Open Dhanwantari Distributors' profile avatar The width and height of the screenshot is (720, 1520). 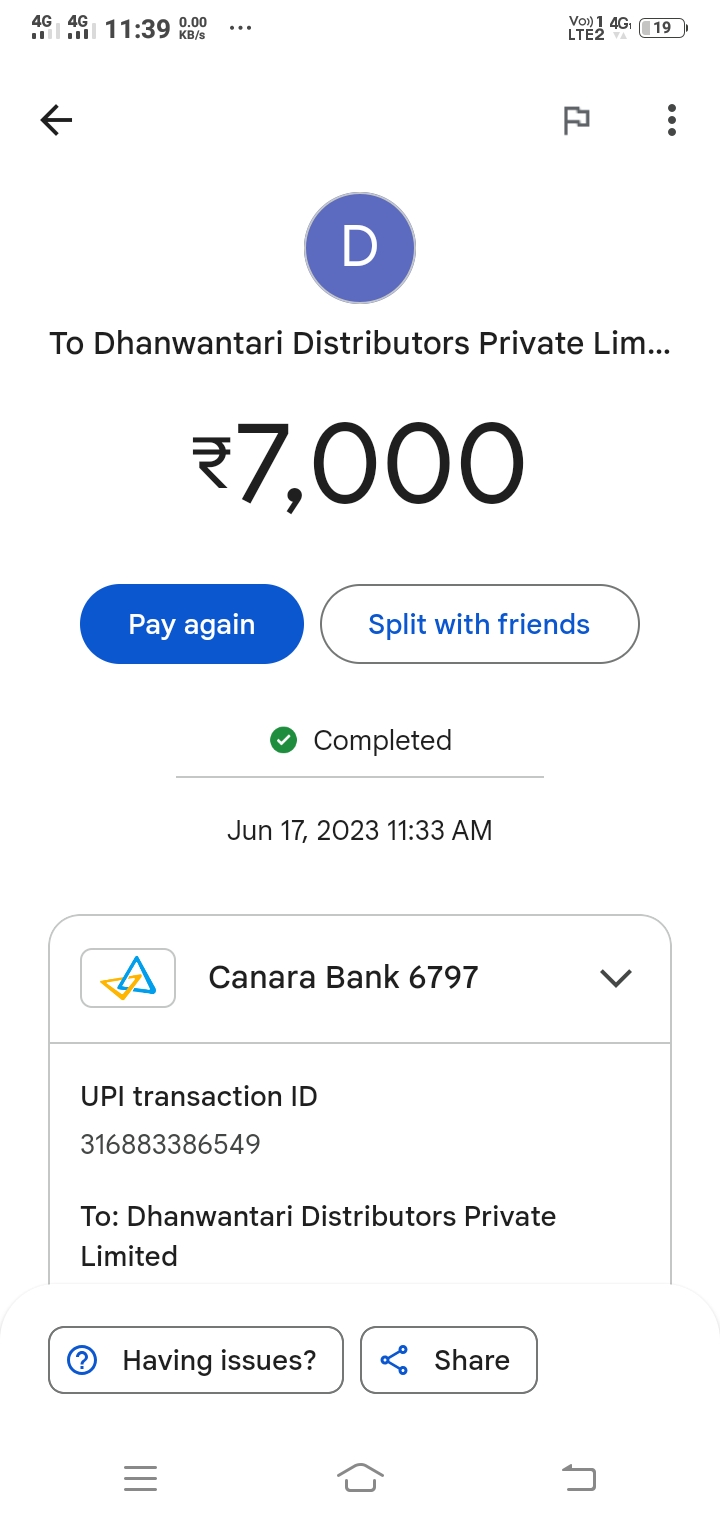(x=359, y=248)
